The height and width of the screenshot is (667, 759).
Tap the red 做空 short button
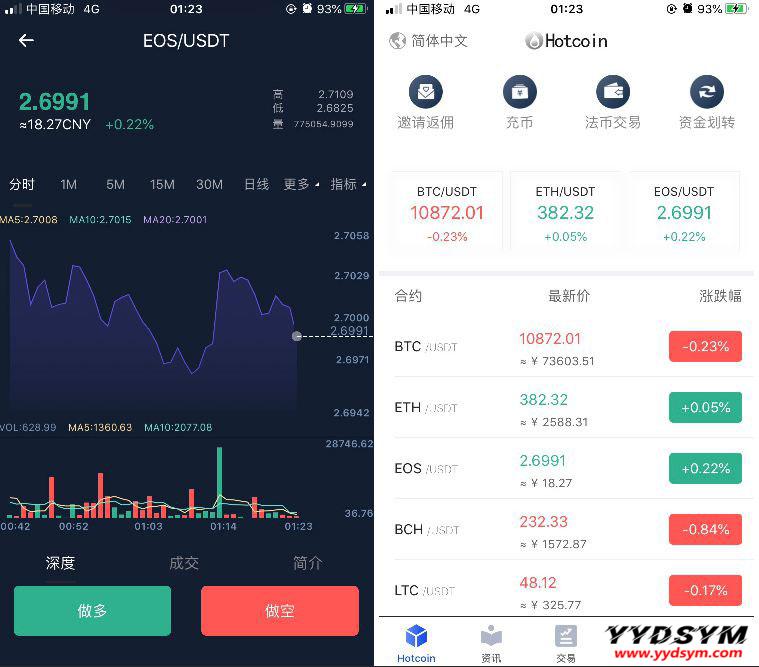click(x=280, y=611)
